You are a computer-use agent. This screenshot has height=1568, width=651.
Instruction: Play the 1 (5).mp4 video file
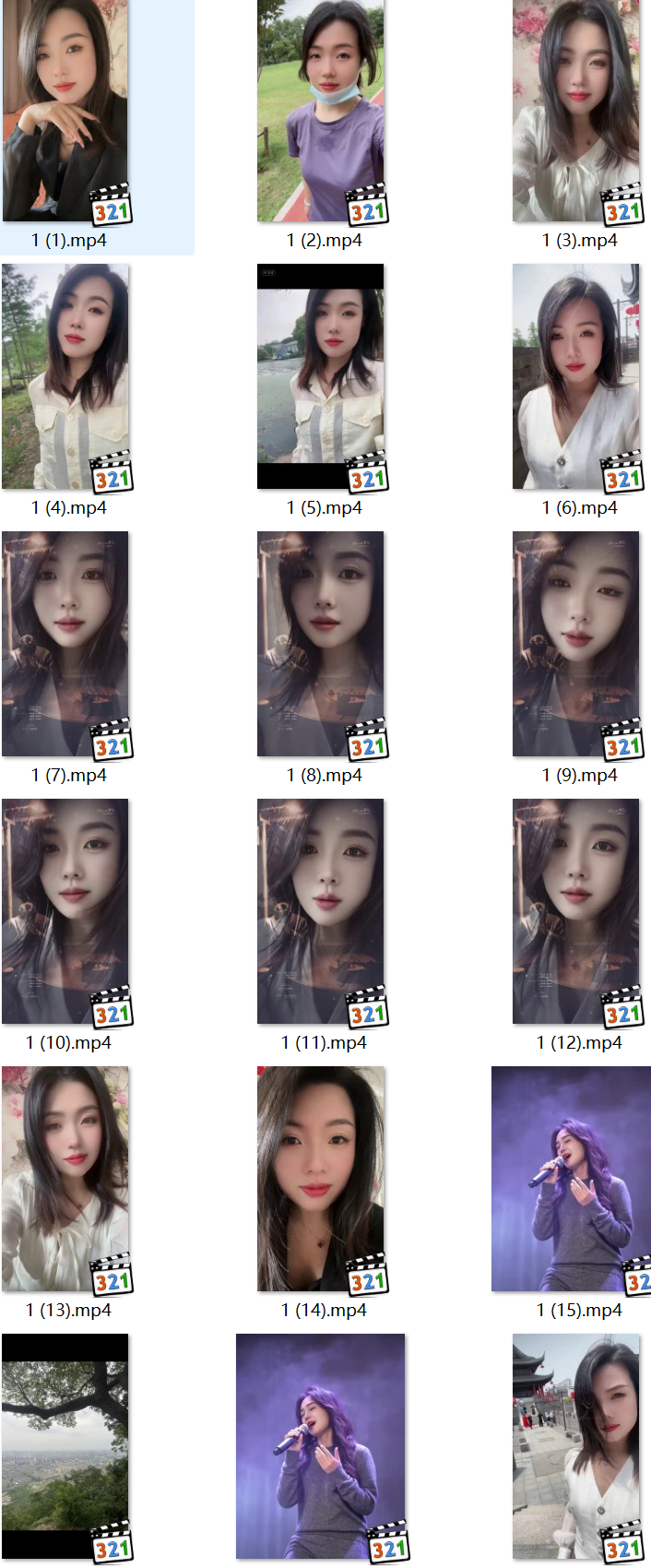pyautogui.click(x=321, y=376)
